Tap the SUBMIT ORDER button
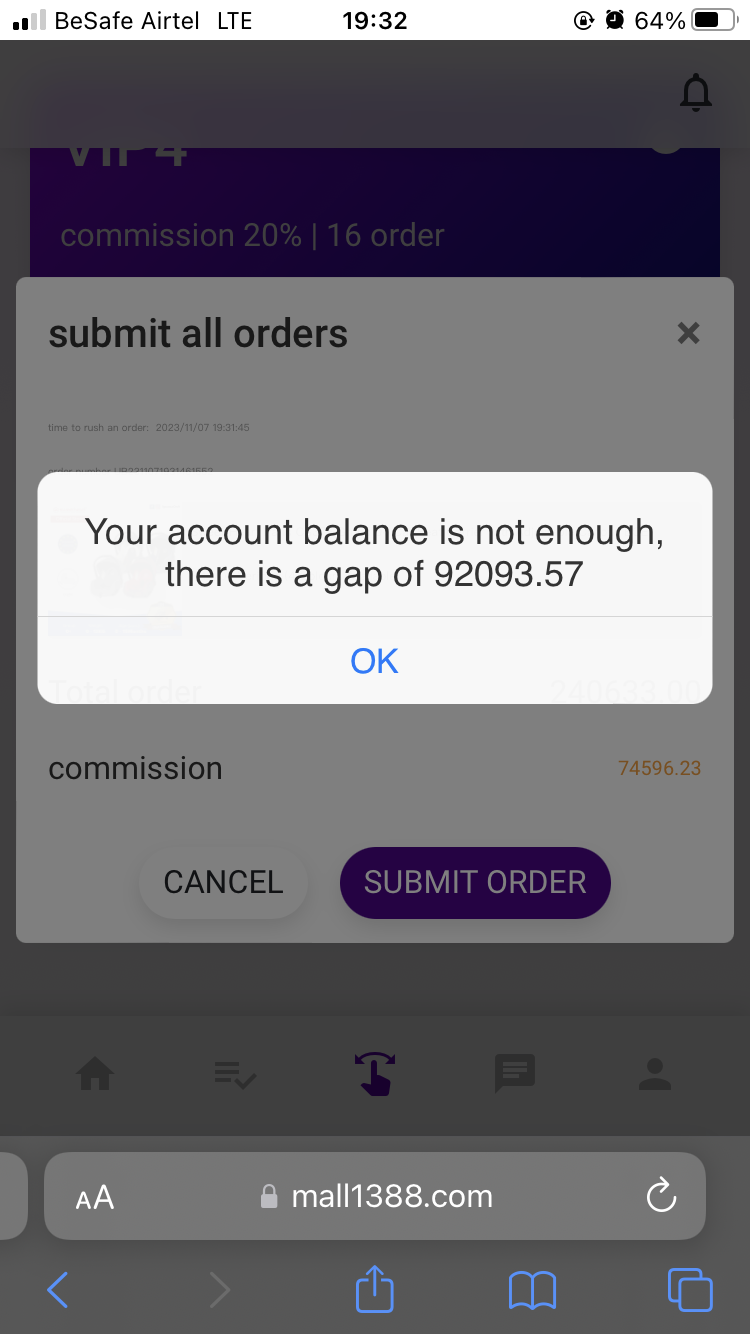This screenshot has height=1334, width=750. coord(475,882)
